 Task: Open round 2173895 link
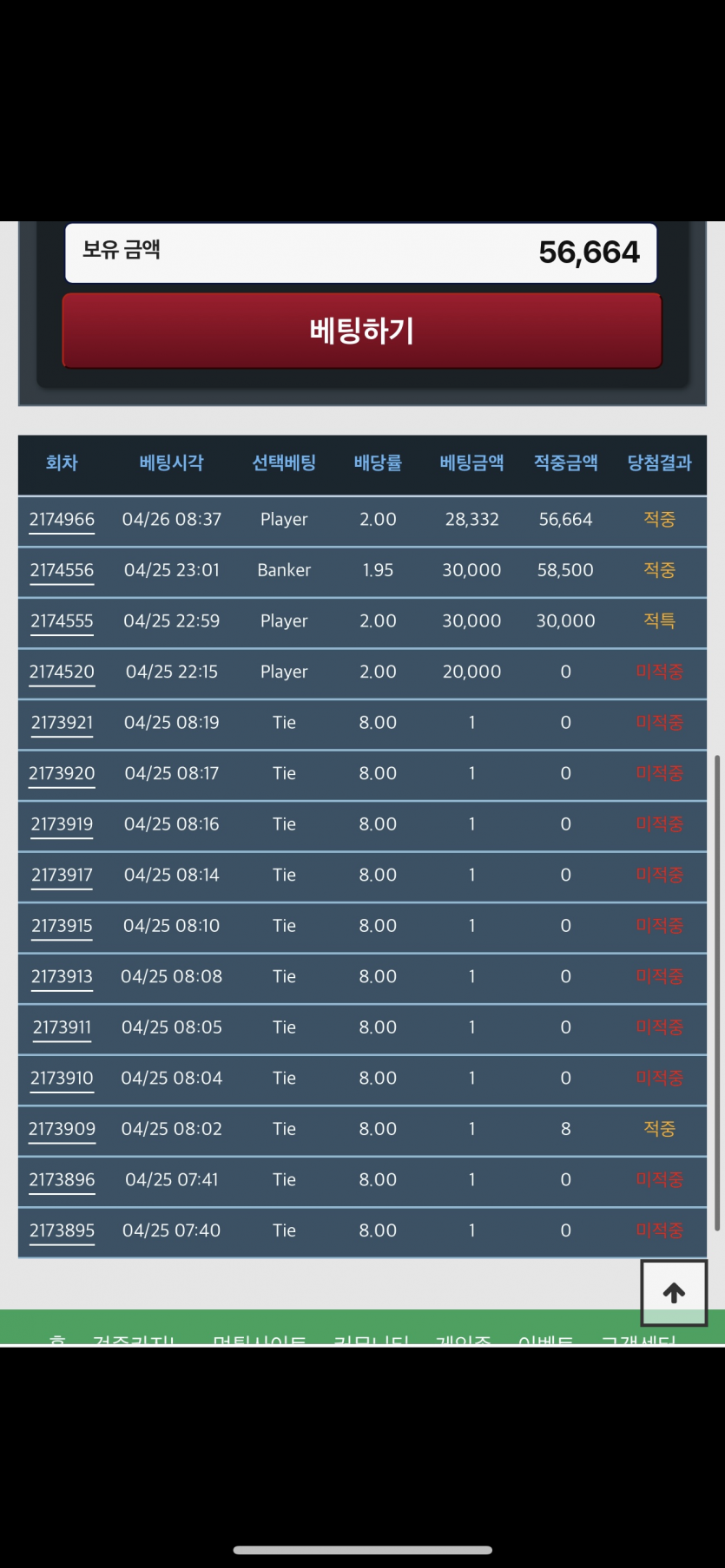pos(62,1230)
